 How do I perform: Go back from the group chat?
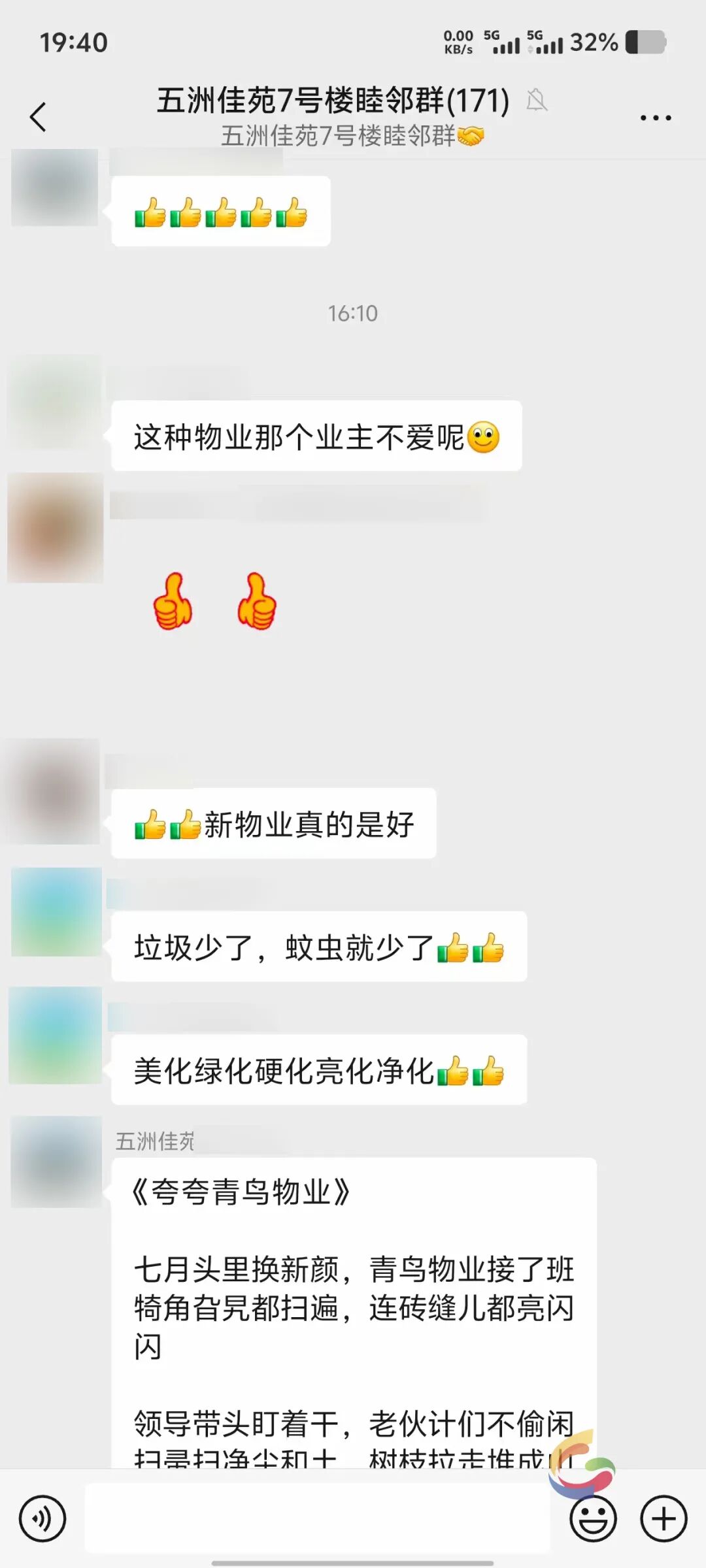pyautogui.click(x=38, y=118)
